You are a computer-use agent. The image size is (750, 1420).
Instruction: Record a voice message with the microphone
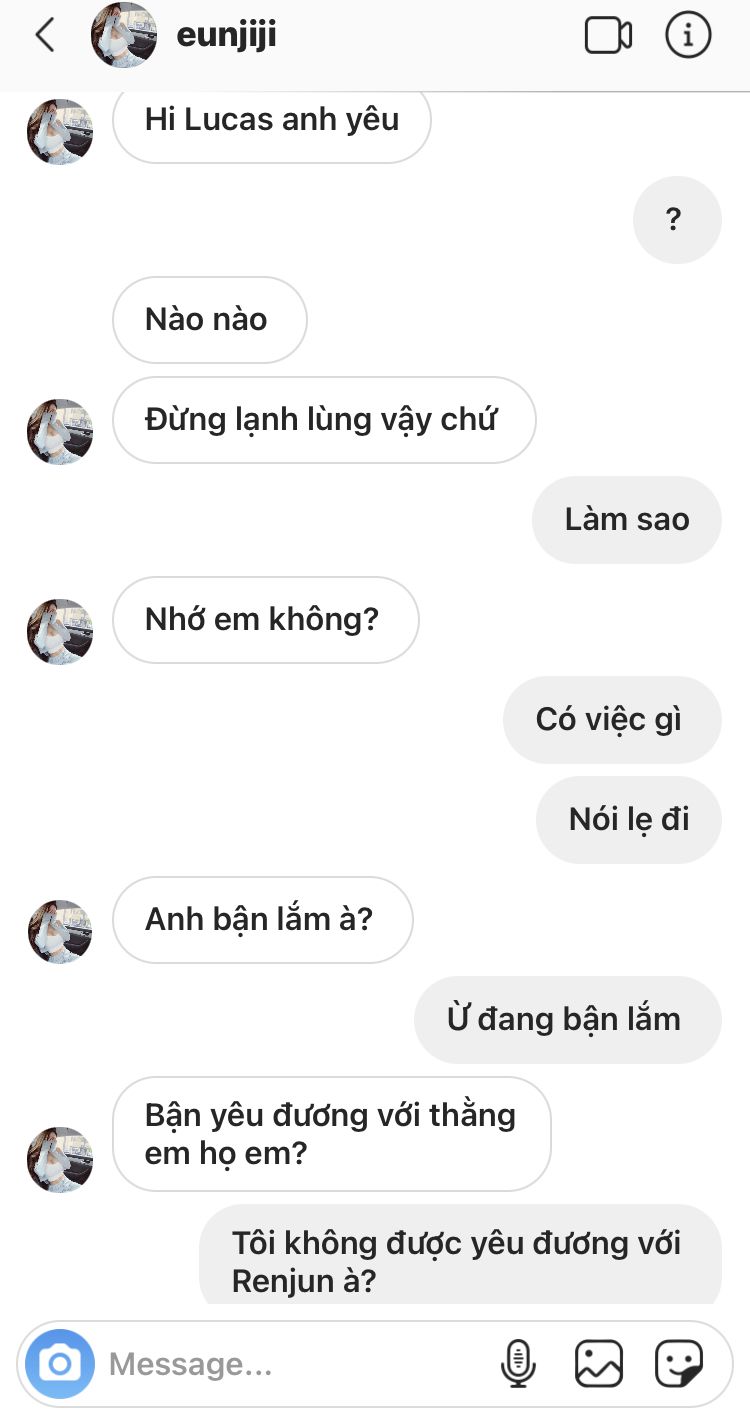pos(518,1364)
